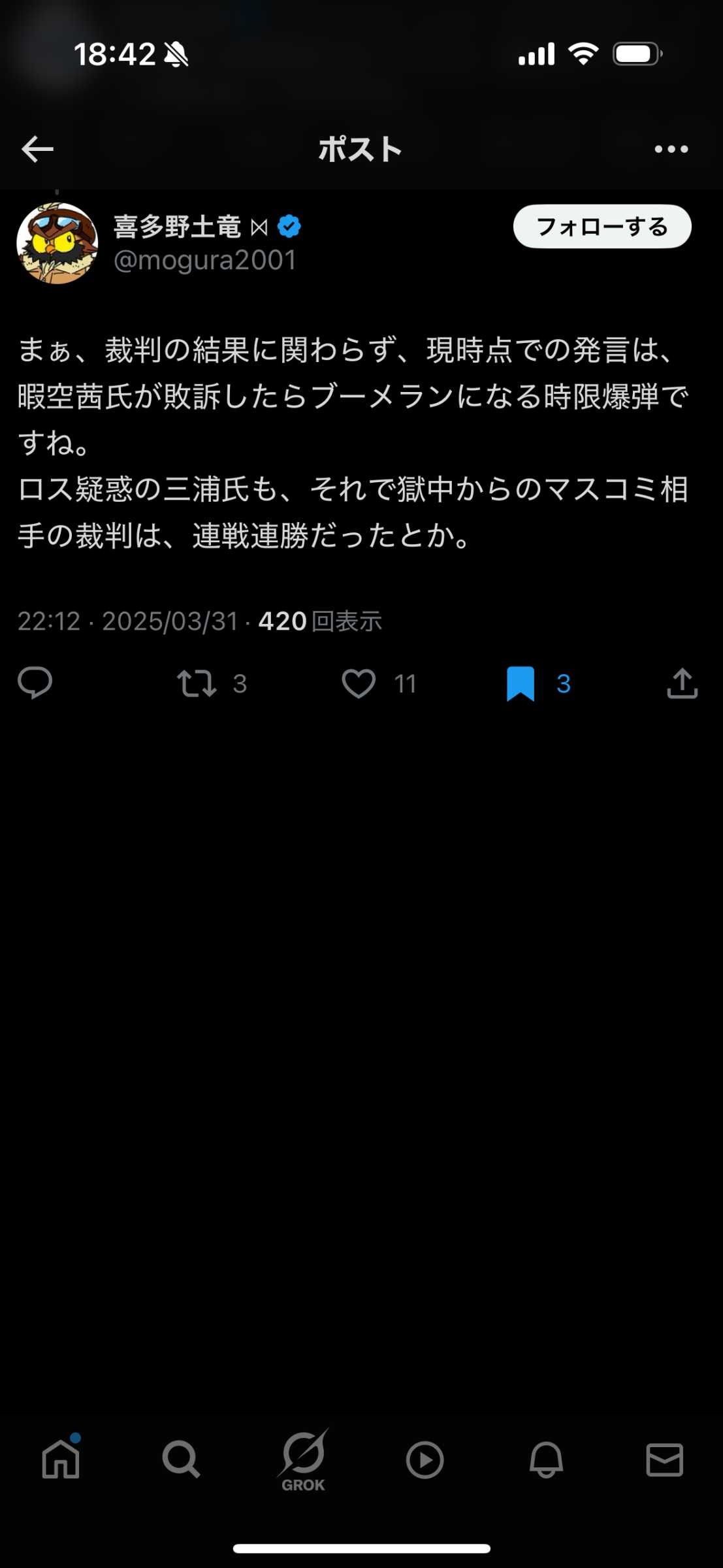Switch to the Home tab
723x1568 pixels.
pyautogui.click(x=61, y=1460)
